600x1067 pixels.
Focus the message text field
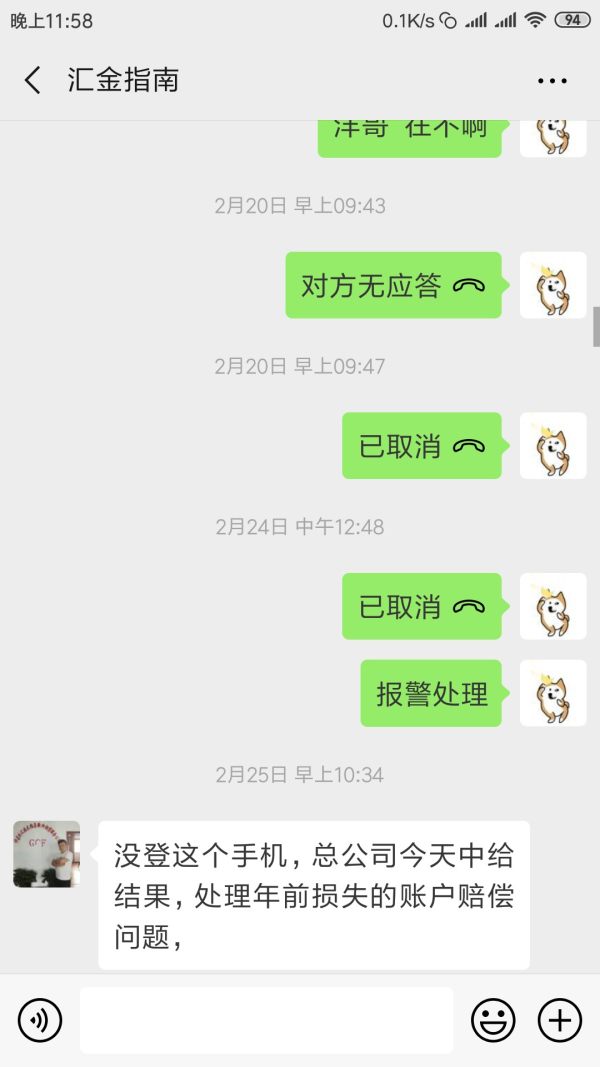click(x=266, y=1020)
